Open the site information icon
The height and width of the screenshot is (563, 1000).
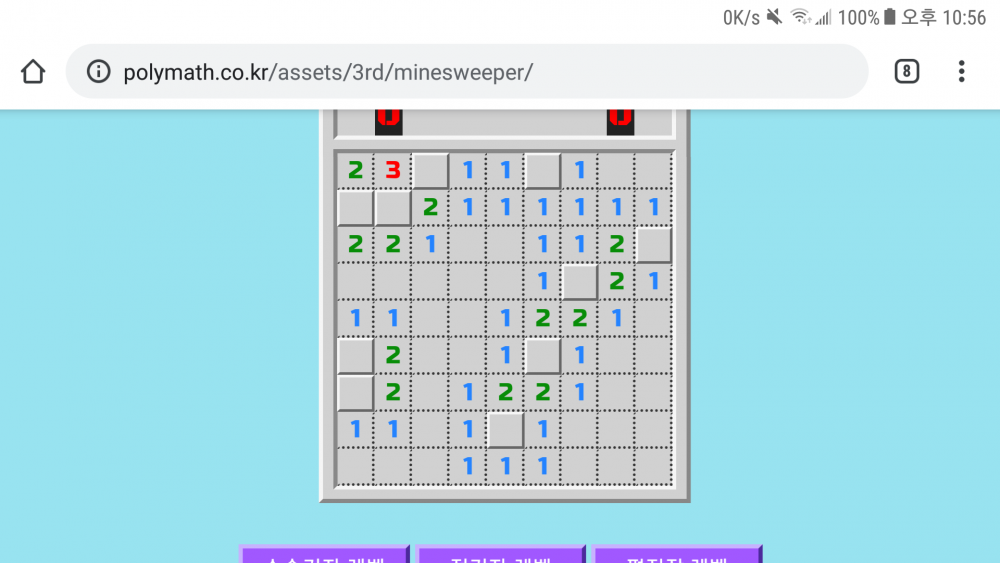tap(98, 72)
